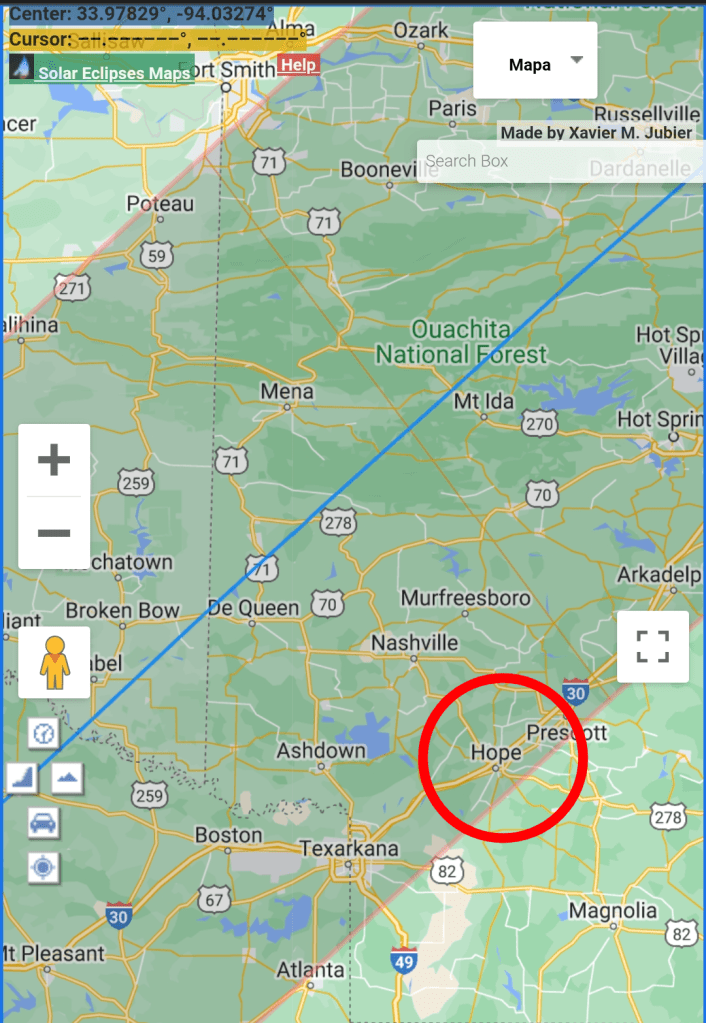Viewport: 706px width, 1023px height.
Task: Toggle fullscreen map view
Action: (652, 646)
